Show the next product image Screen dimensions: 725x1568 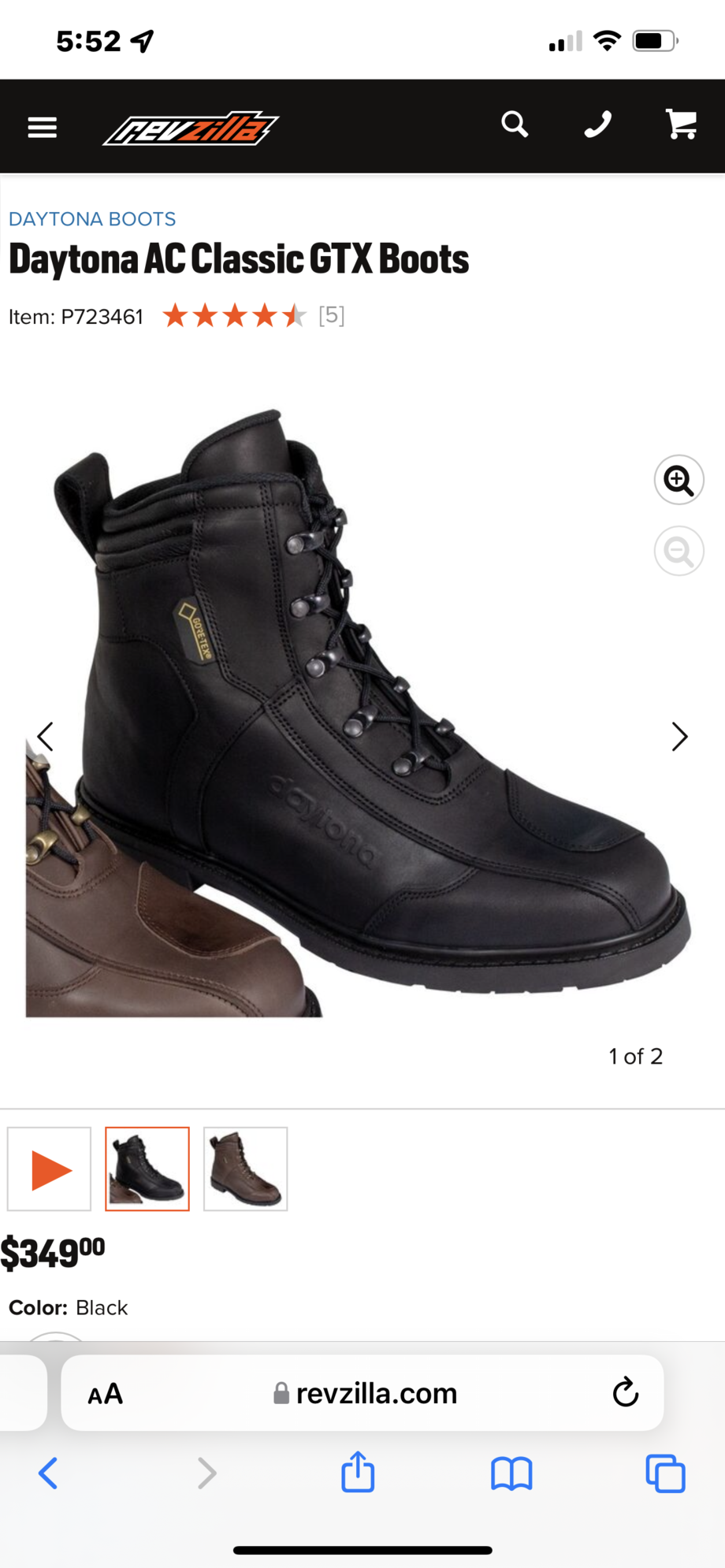click(x=679, y=737)
